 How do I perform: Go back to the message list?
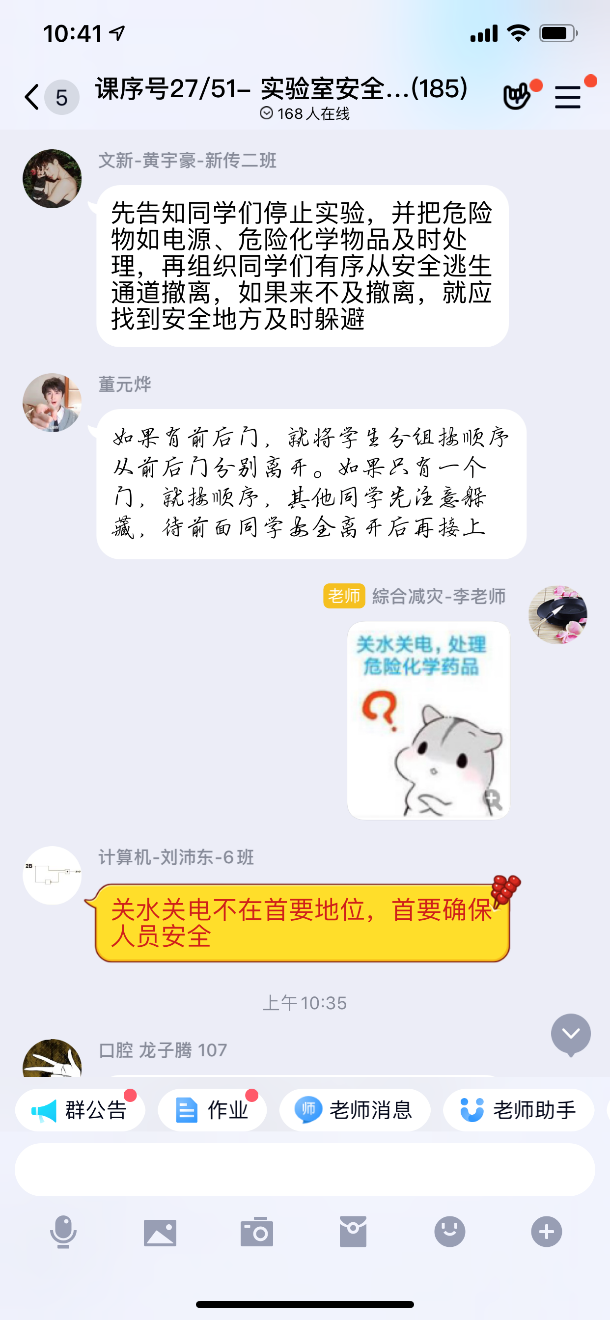point(33,97)
